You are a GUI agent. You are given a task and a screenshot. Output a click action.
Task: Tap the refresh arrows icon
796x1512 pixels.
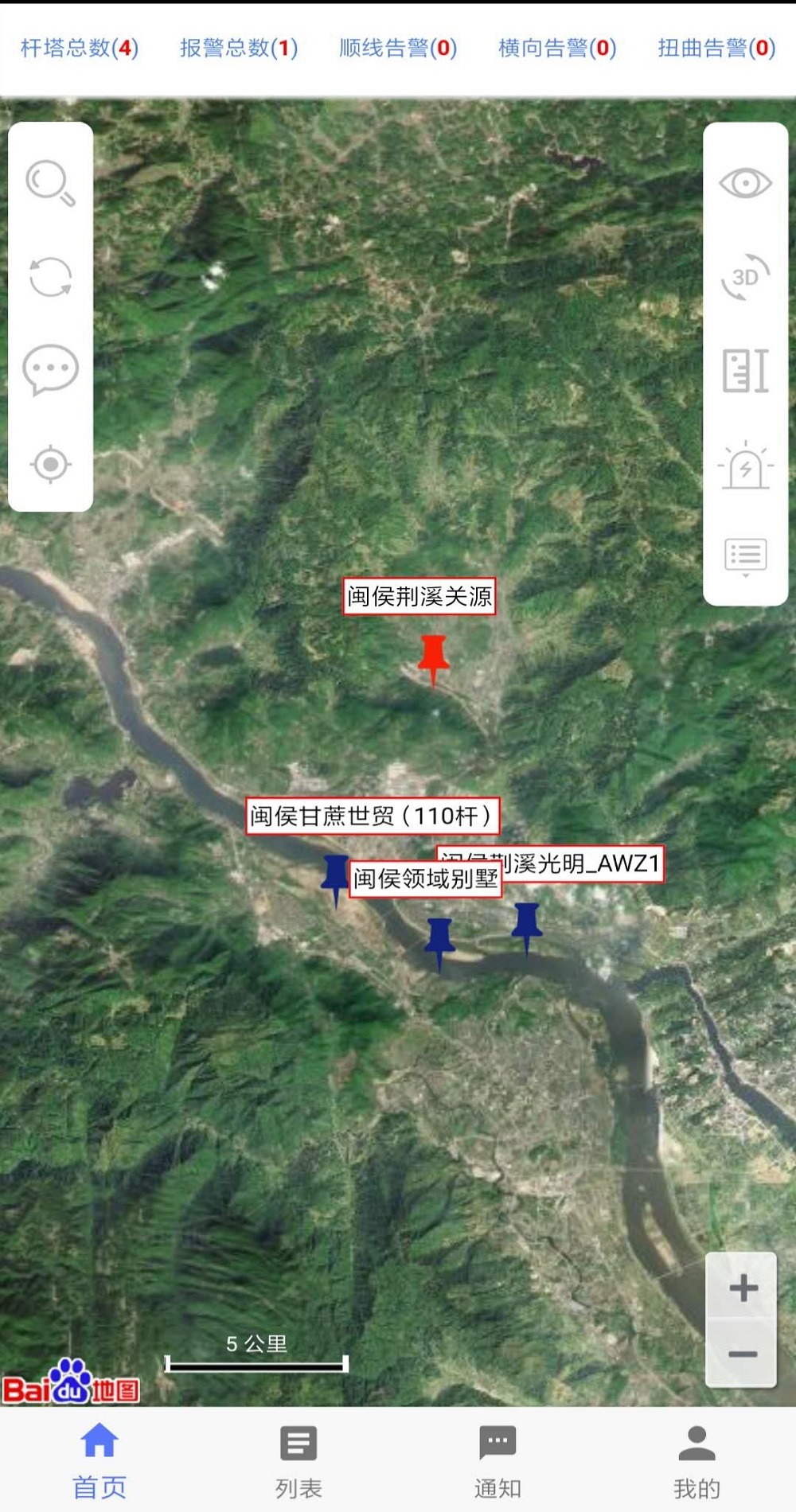pos(50,277)
